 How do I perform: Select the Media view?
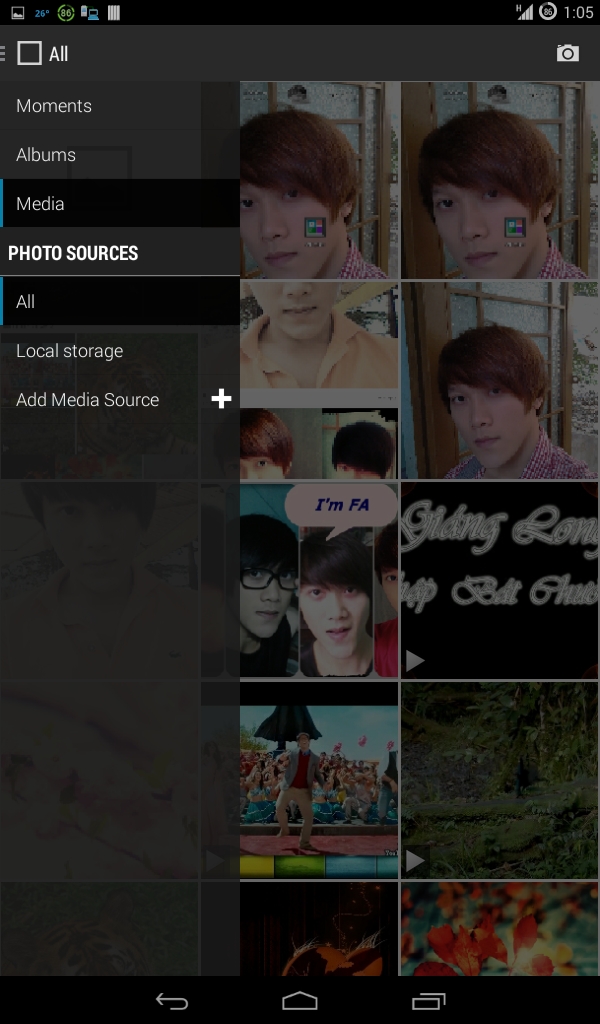coord(40,204)
